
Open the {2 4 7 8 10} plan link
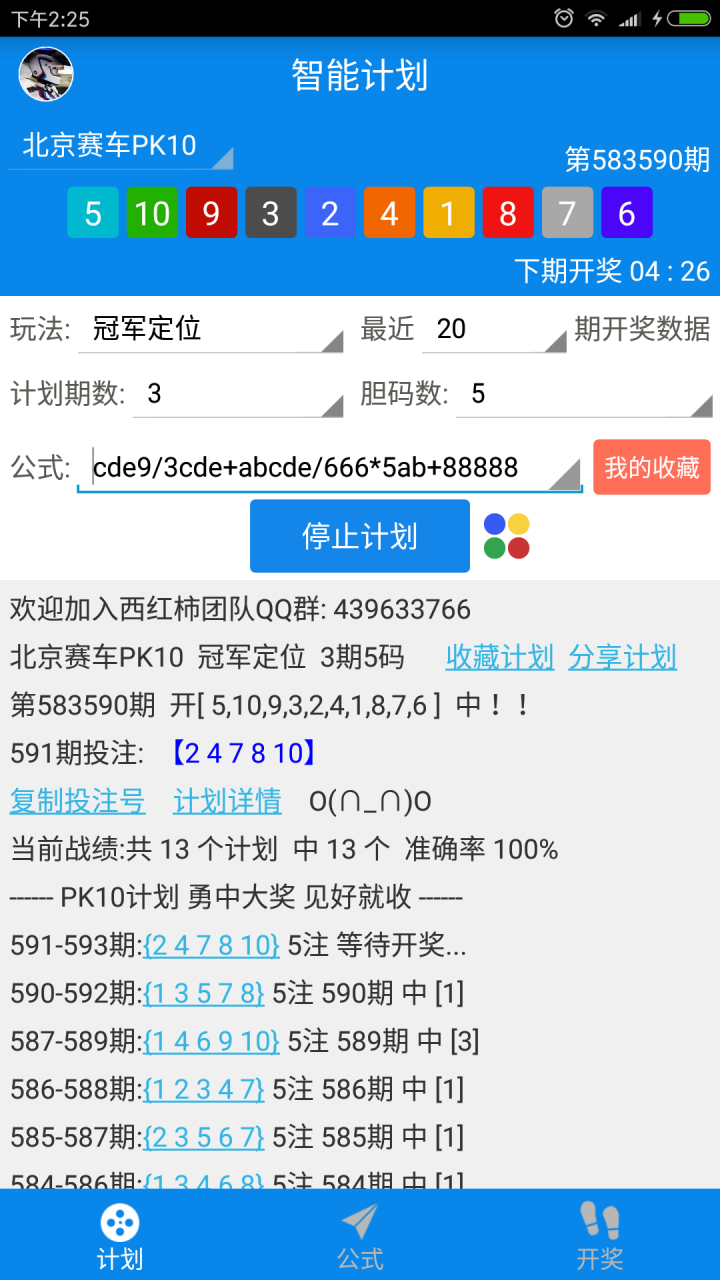click(x=211, y=945)
